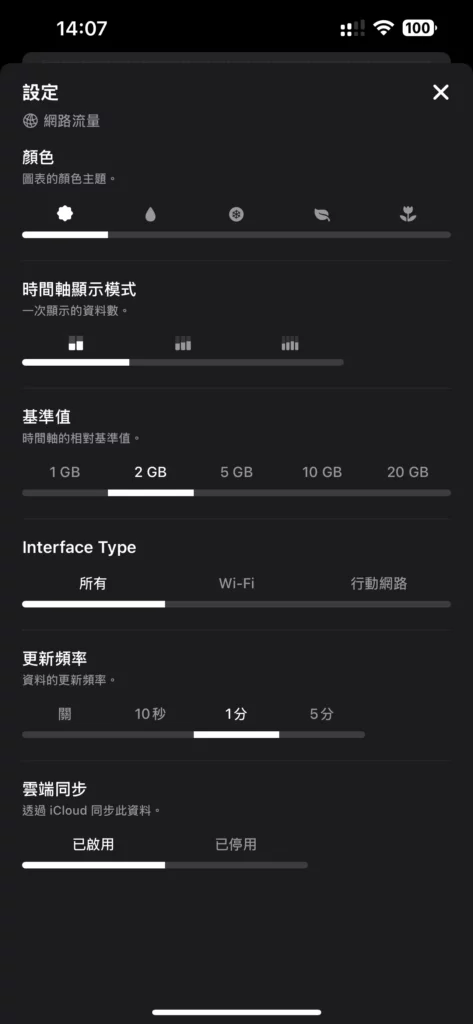The width and height of the screenshot is (473, 1024).
Task: Switch timeline display to three-bar mode
Action: (183, 344)
